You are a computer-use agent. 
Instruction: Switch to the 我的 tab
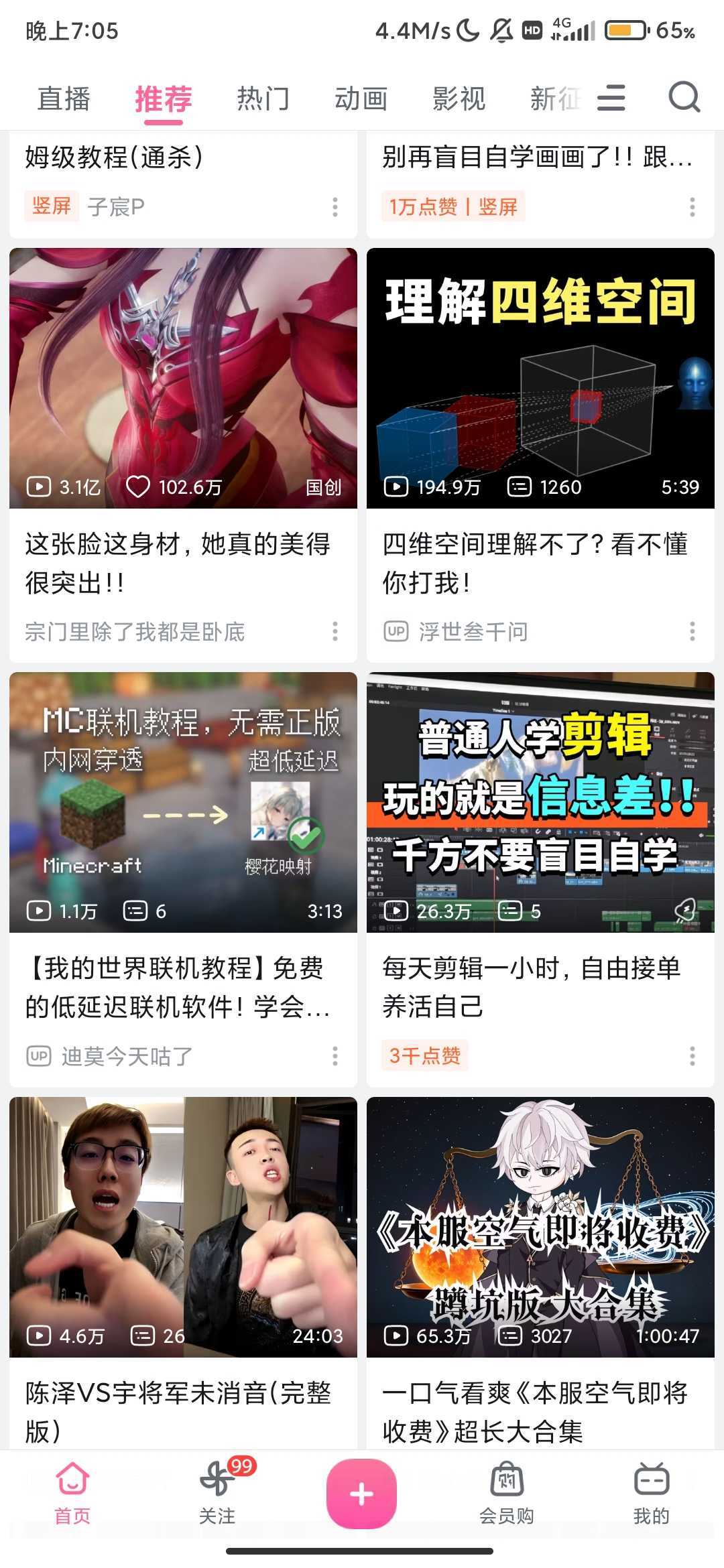coord(651,1493)
